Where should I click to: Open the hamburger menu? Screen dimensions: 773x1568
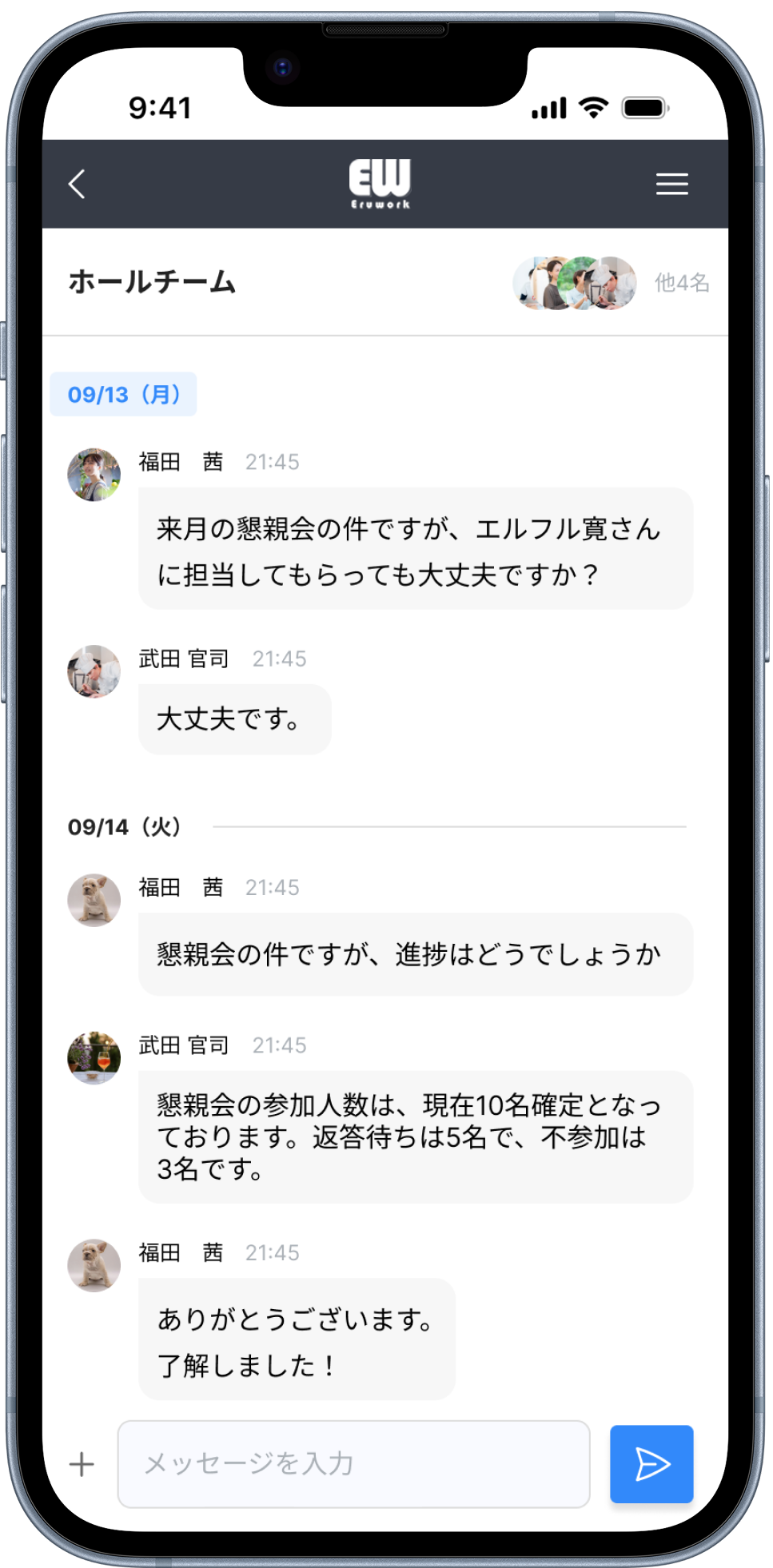[x=671, y=184]
